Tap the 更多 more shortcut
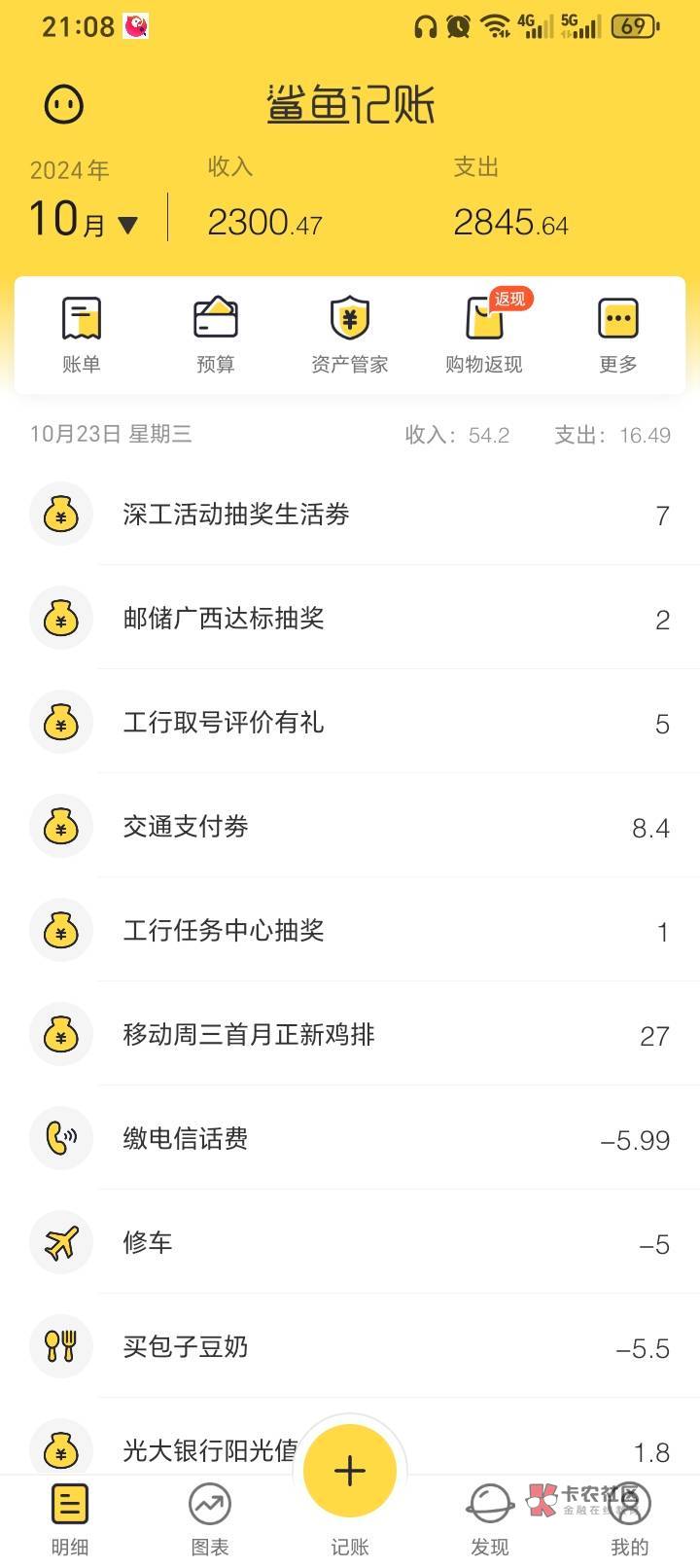The image size is (700, 1568). 618,336
